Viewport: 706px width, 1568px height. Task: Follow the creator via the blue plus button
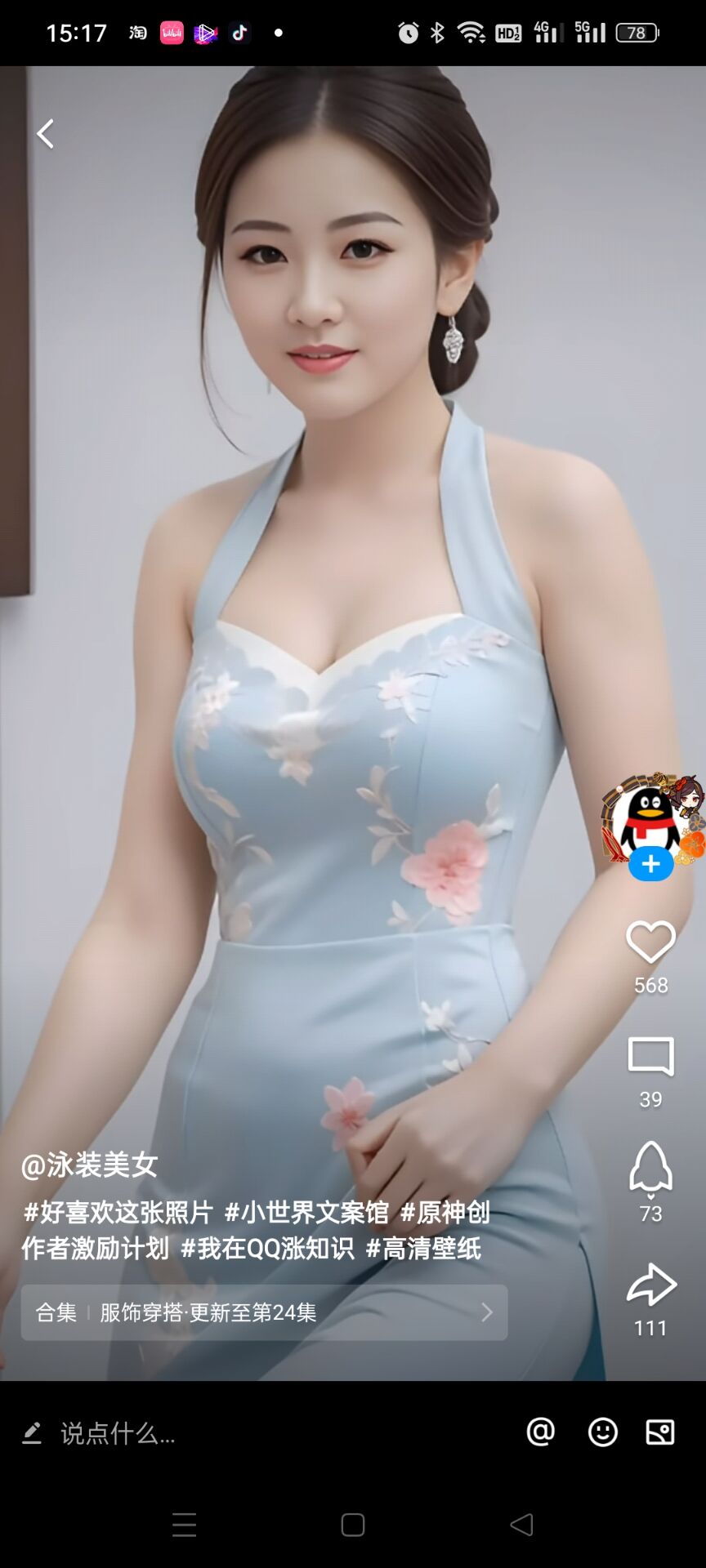click(x=650, y=863)
